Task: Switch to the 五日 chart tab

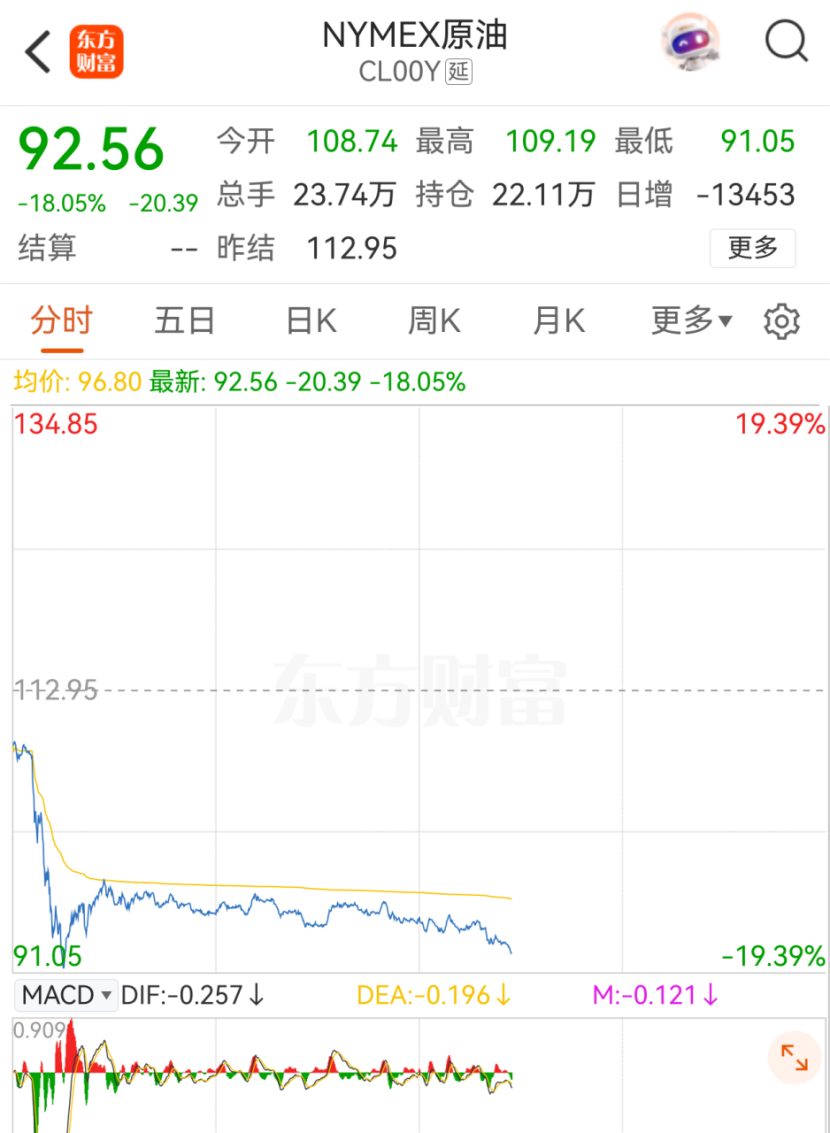Action: [185, 321]
